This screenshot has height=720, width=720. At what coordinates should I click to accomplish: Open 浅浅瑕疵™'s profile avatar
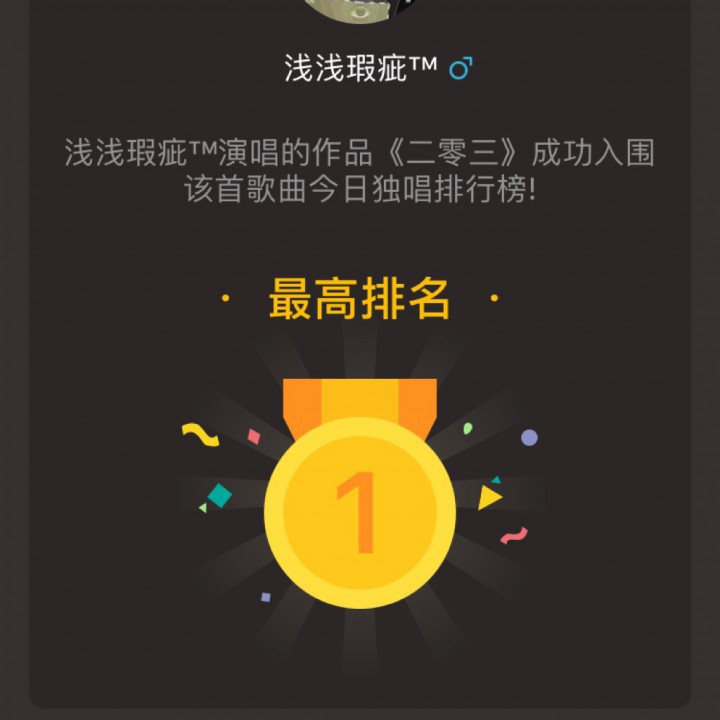(x=360, y=12)
